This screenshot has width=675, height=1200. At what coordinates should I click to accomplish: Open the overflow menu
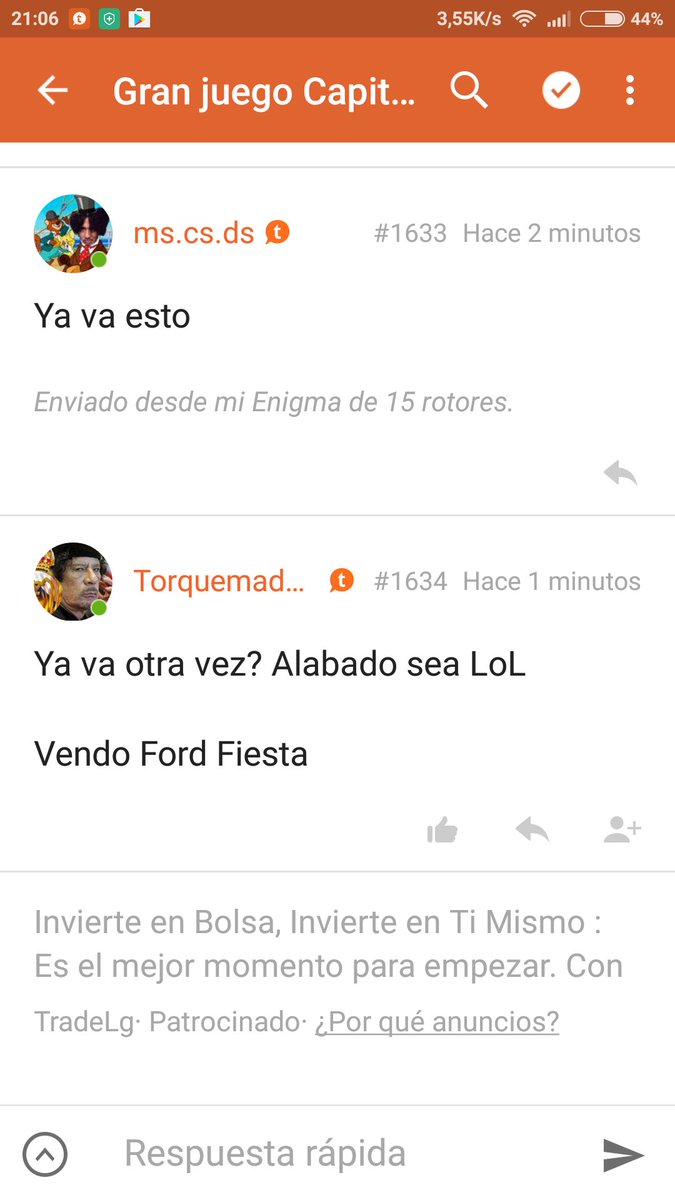[x=630, y=90]
